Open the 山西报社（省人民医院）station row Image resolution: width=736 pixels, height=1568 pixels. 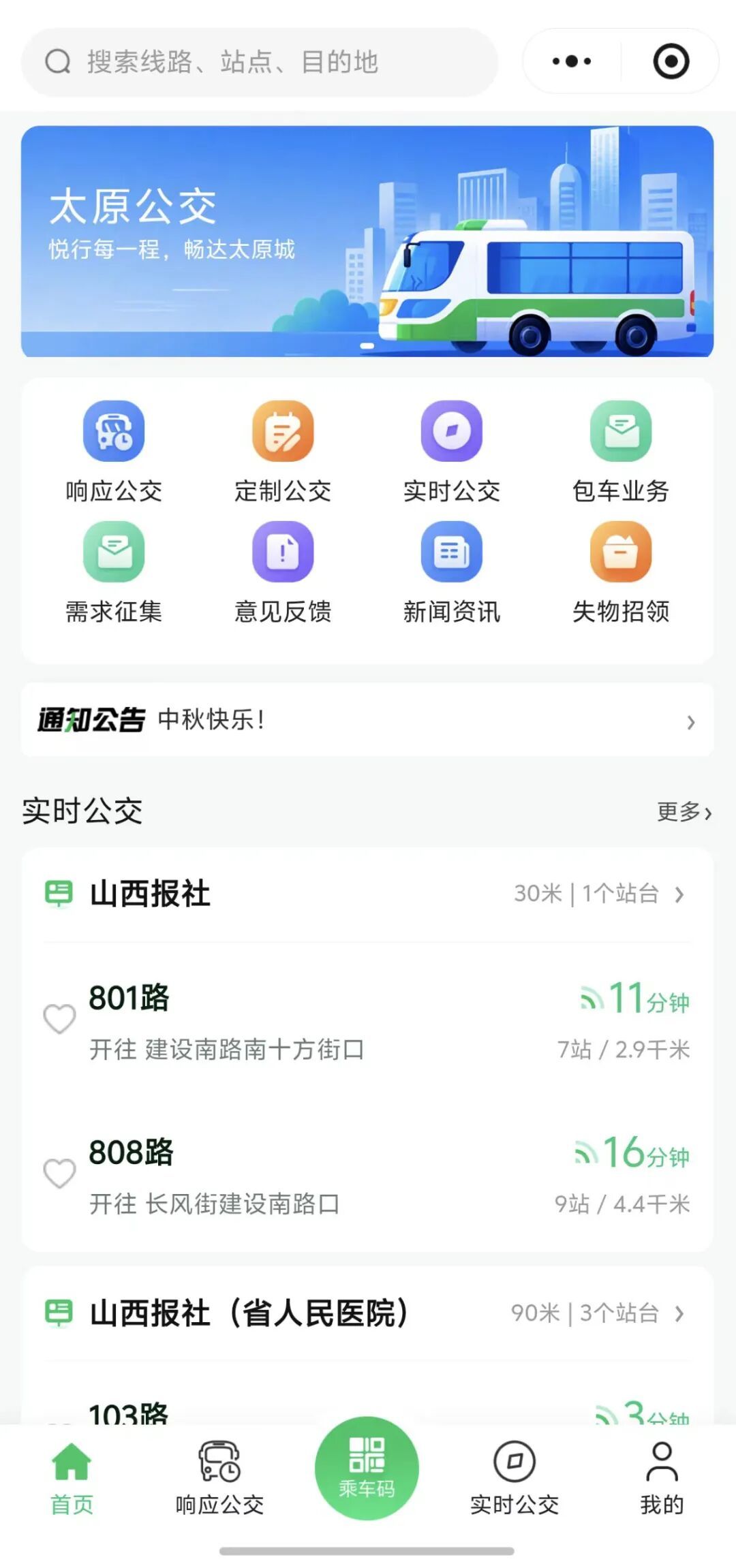tap(367, 1313)
